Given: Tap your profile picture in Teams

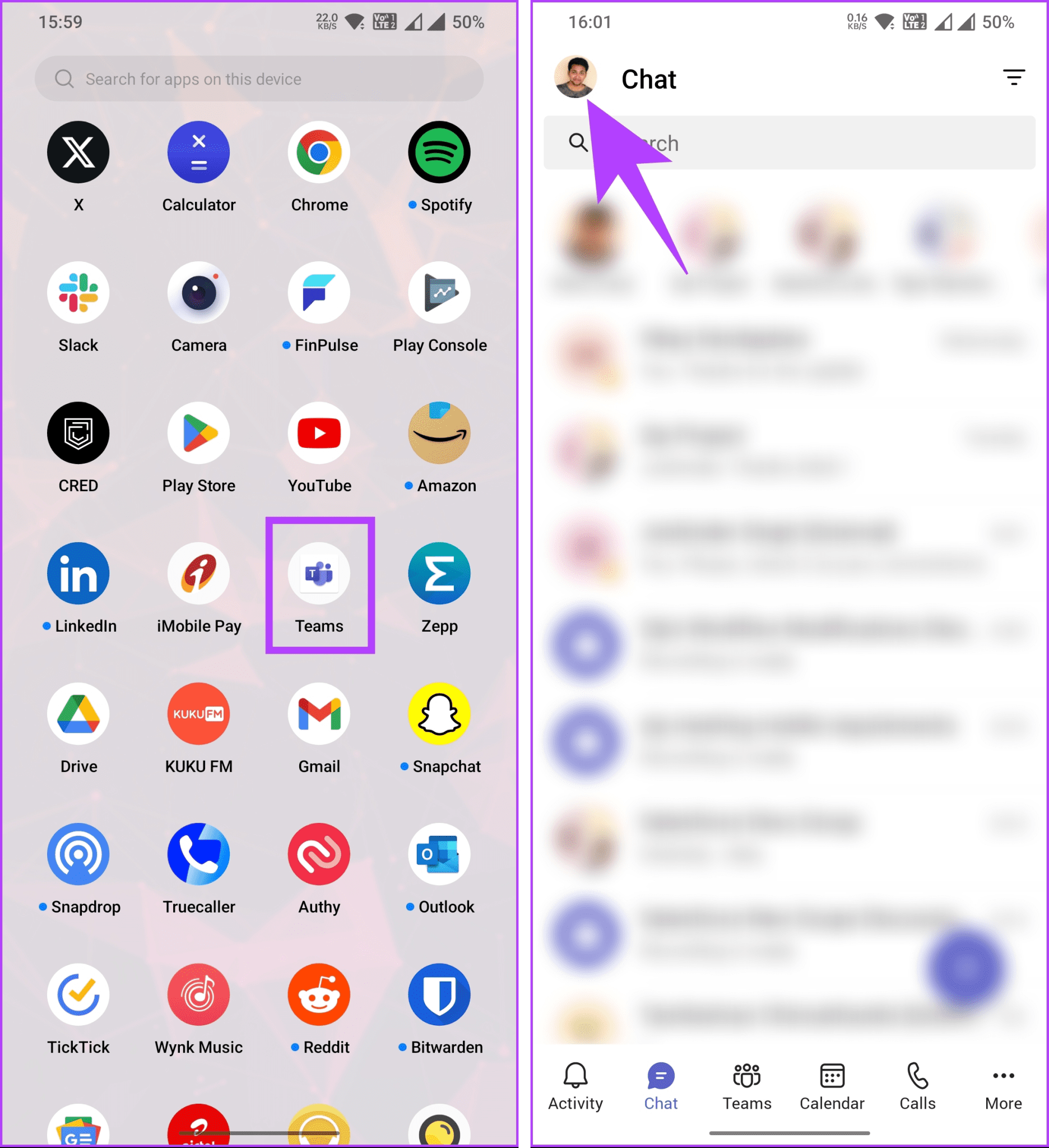Looking at the screenshot, I should pos(576,78).
